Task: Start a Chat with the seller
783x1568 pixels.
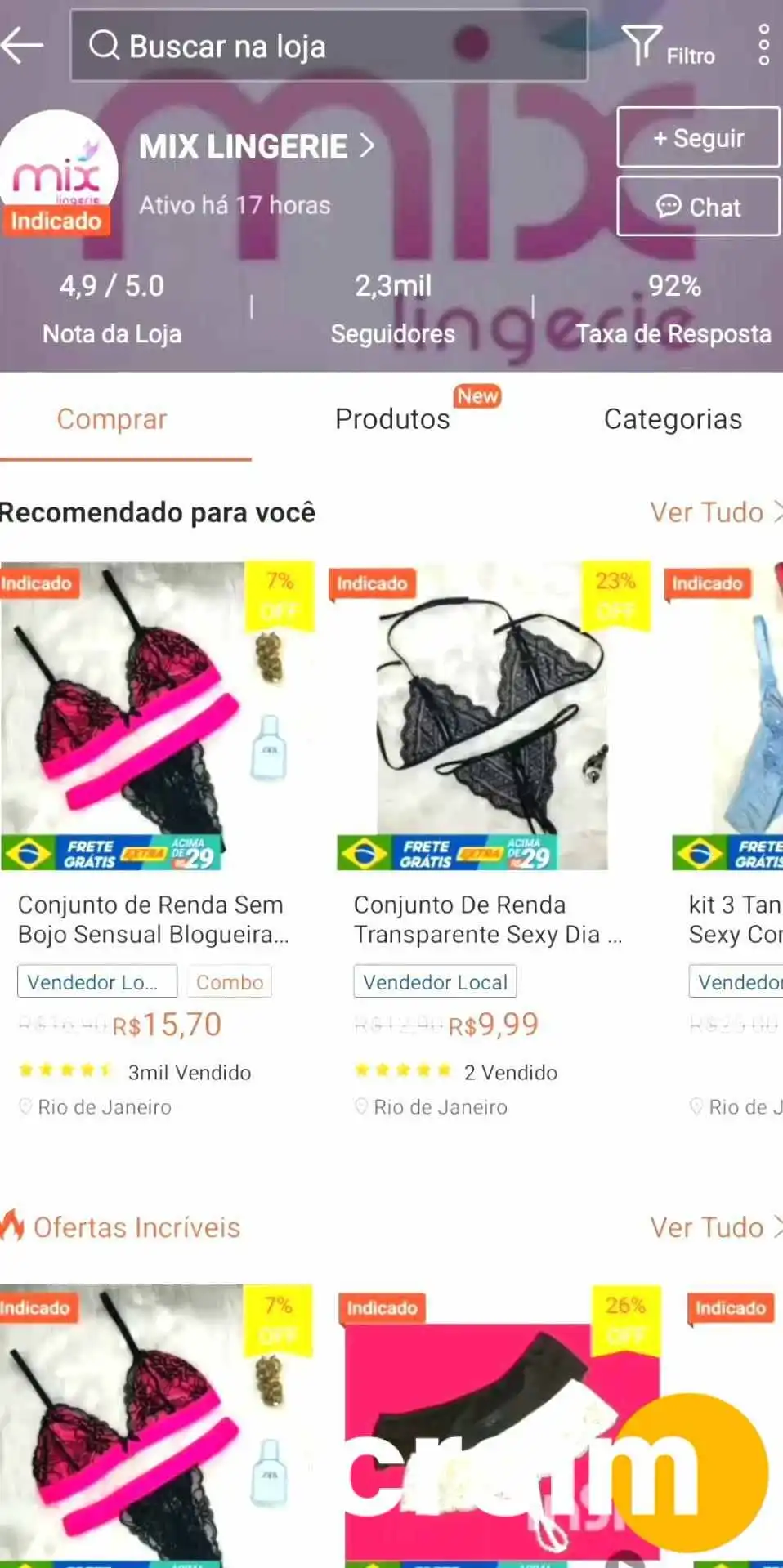Action: [x=698, y=207]
